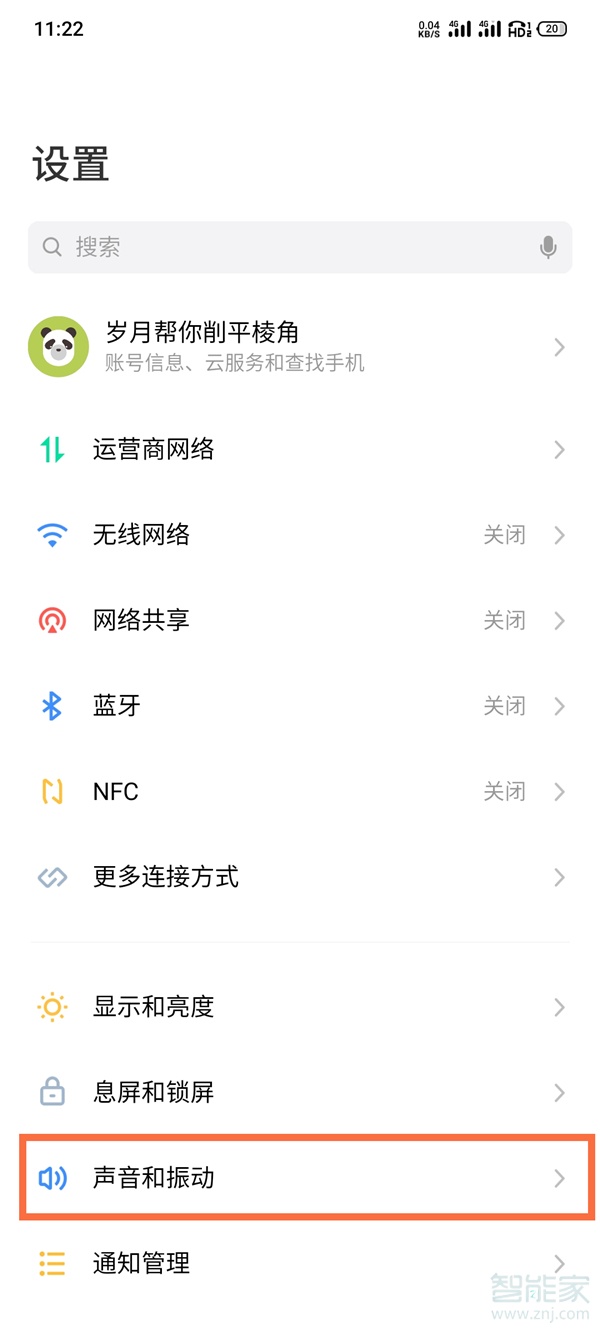Open 运营商网络 settings
This screenshot has height=1333, width=600.
[300, 450]
